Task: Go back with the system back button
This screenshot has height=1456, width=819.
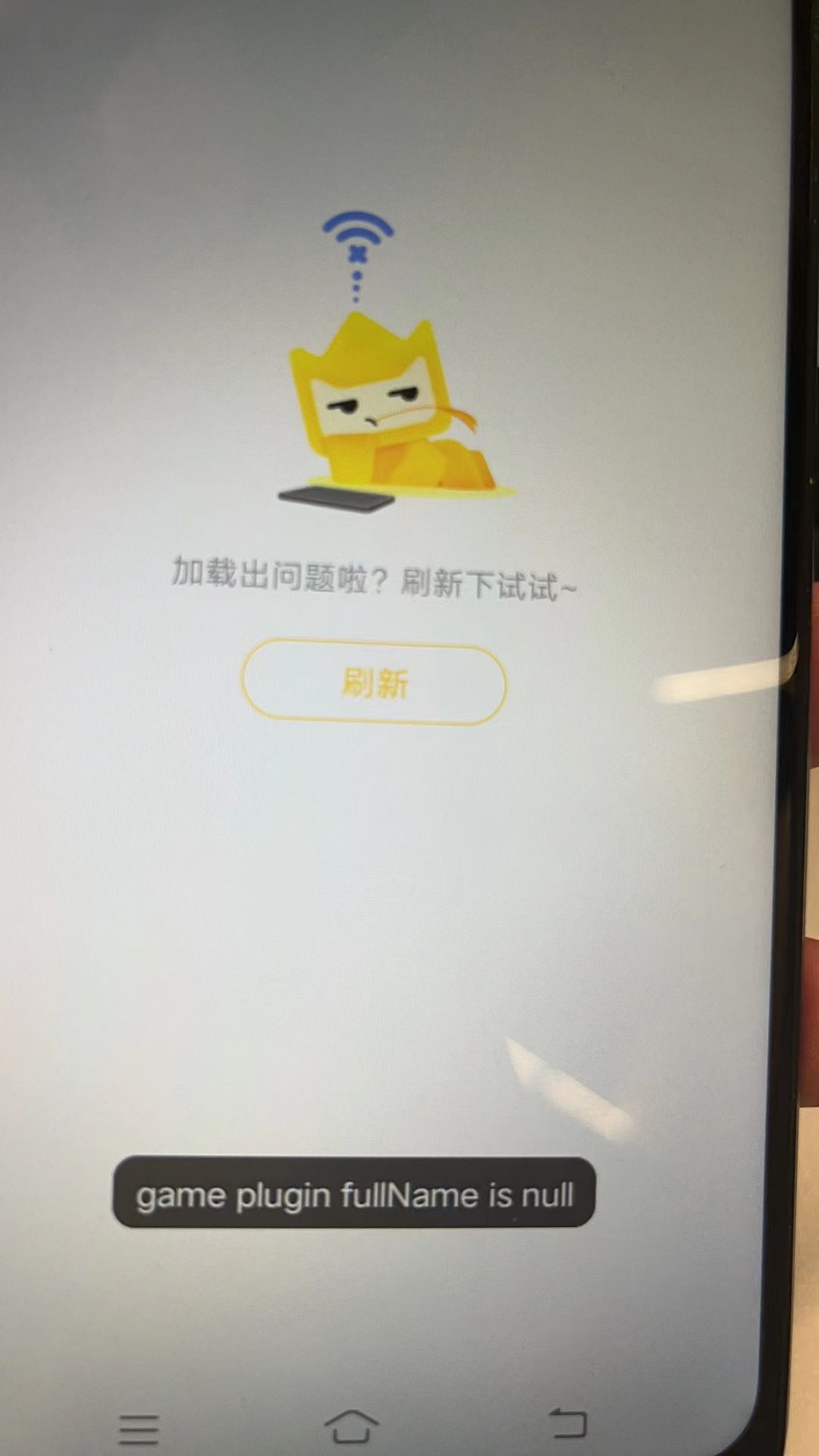Action: point(567,1423)
